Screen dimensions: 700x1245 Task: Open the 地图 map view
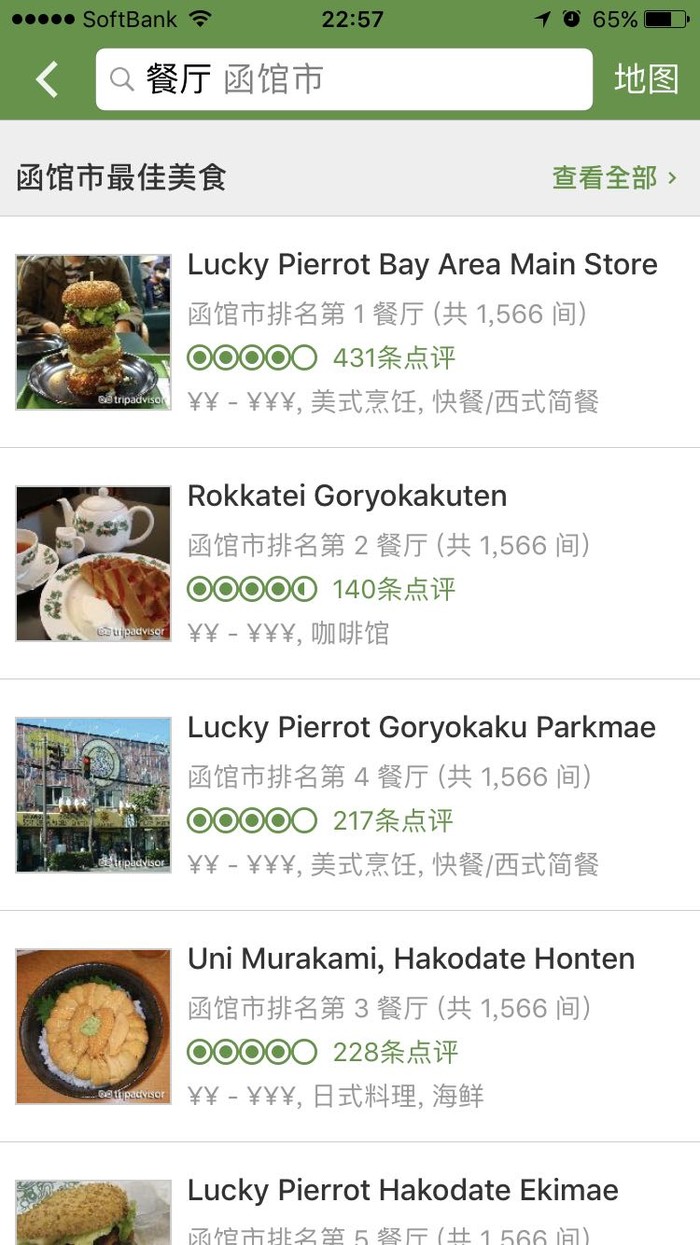tap(646, 79)
